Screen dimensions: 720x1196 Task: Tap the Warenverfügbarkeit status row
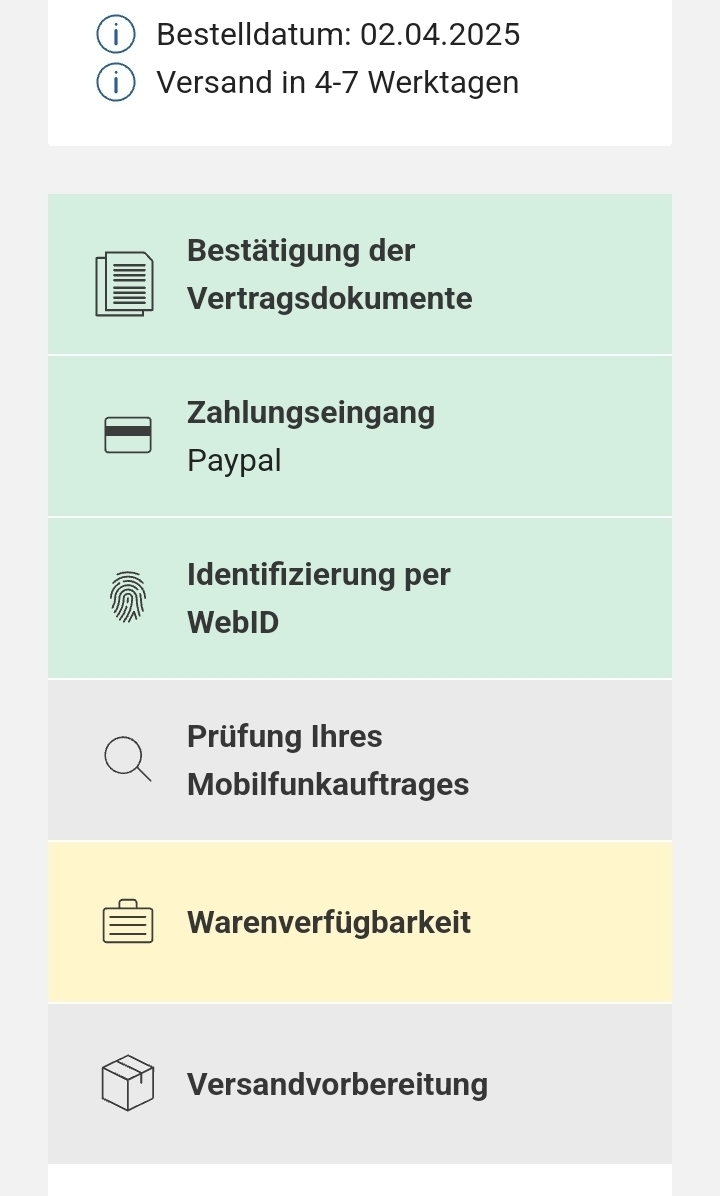pyautogui.click(x=360, y=922)
